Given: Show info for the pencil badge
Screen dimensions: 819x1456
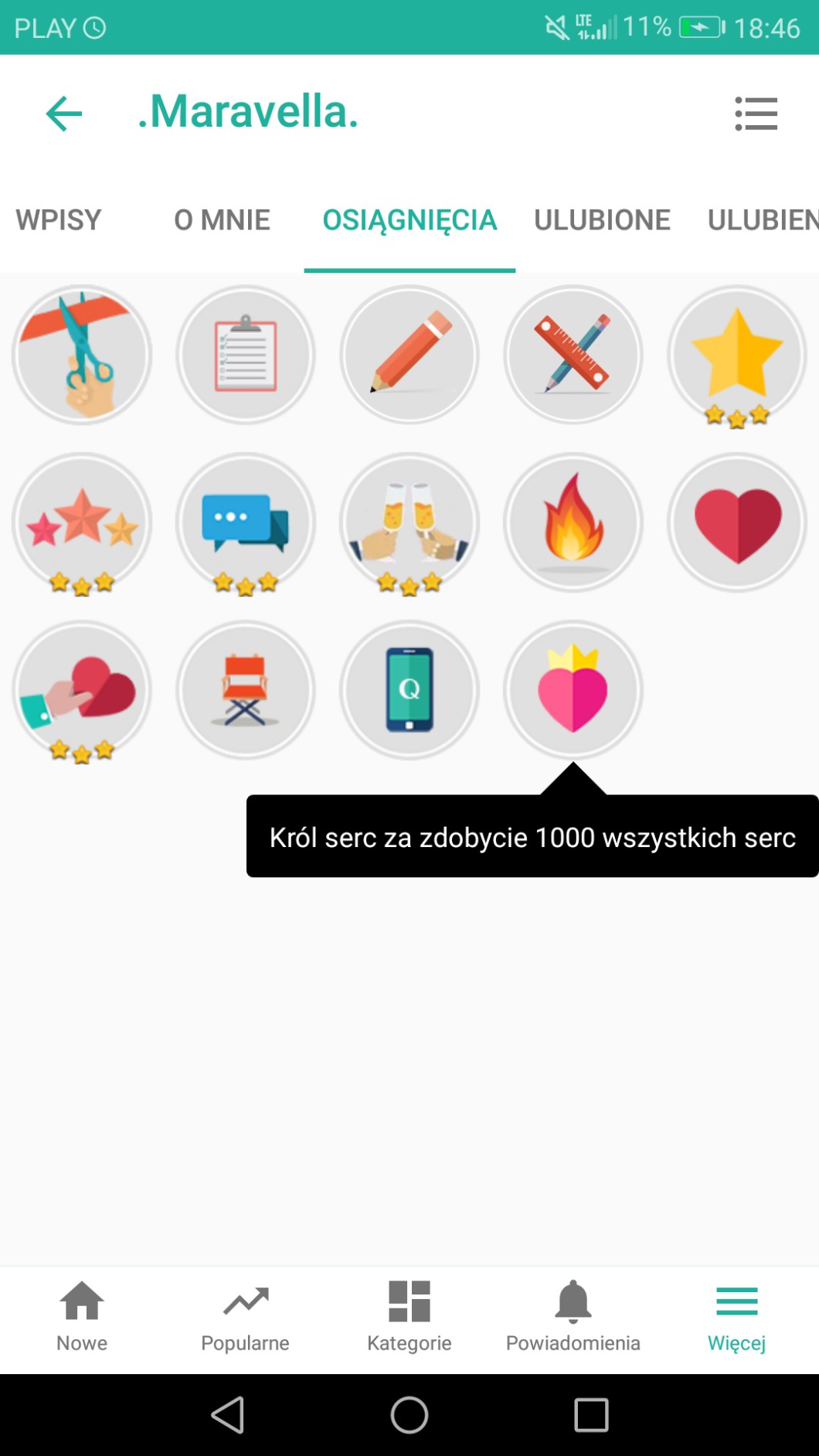Looking at the screenshot, I should (x=409, y=355).
